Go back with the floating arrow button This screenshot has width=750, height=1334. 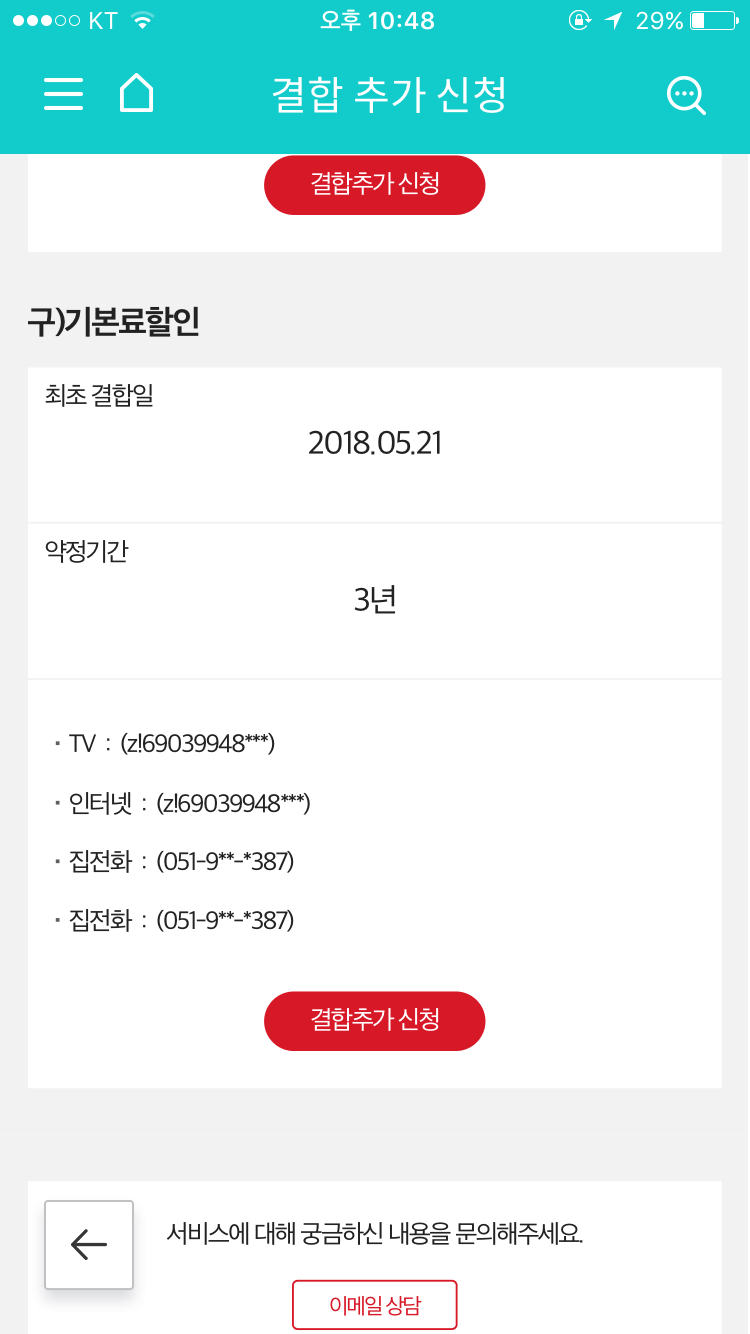pos(89,1244)
